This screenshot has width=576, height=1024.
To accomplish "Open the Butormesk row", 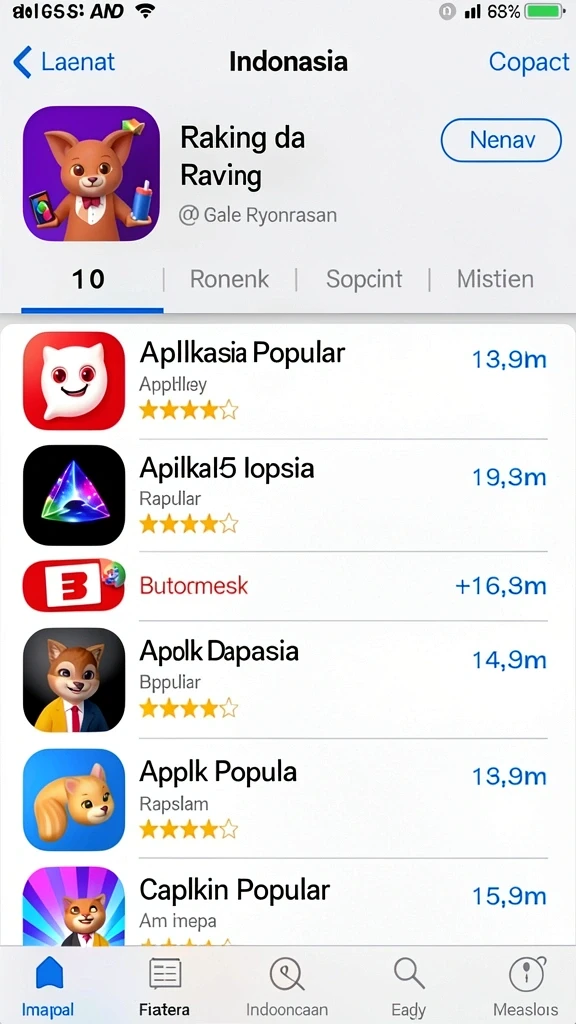I will pos(287,586).
